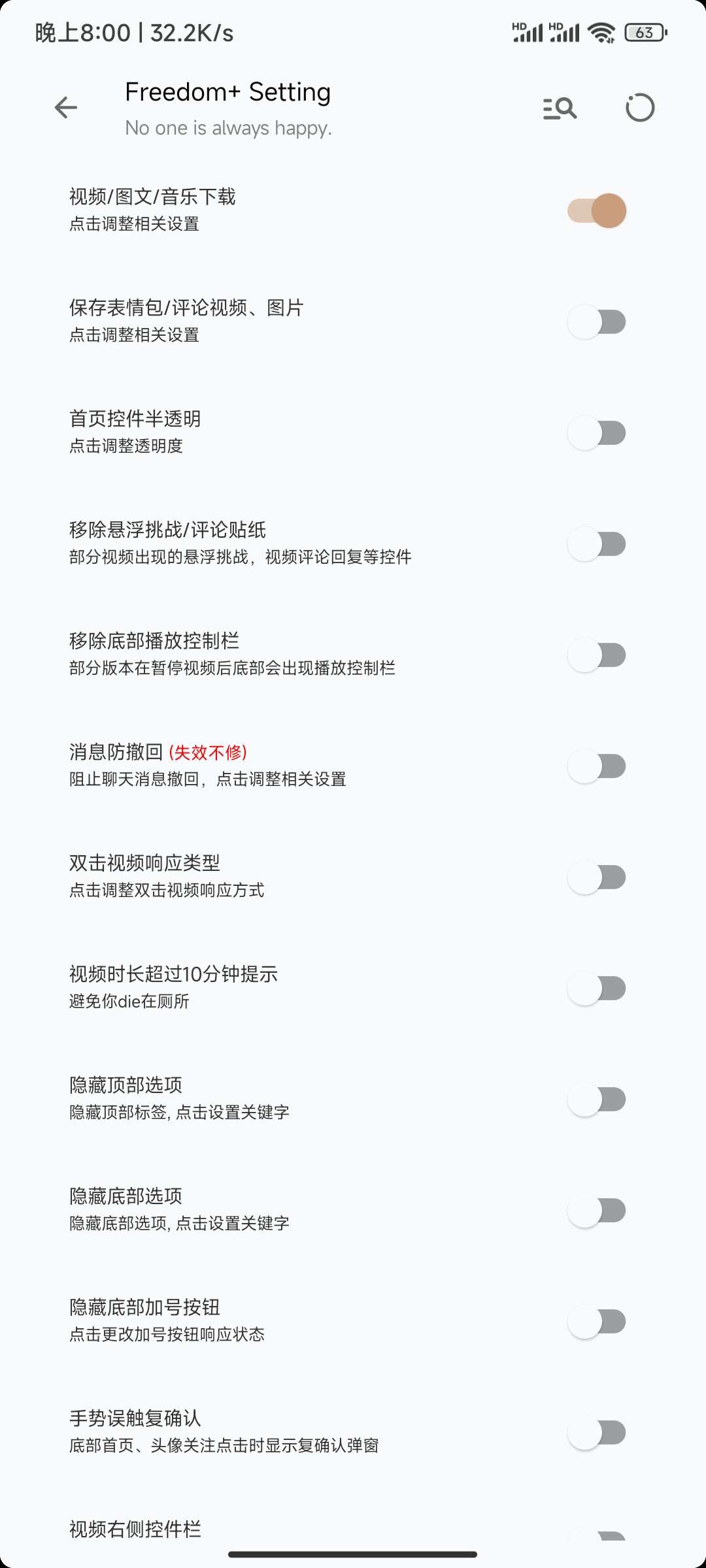Image resolution: width=706 pixels, height=1568 pixels.
Task: Turn on 手势误触复确认 switch
Action: coord(597,1433)
